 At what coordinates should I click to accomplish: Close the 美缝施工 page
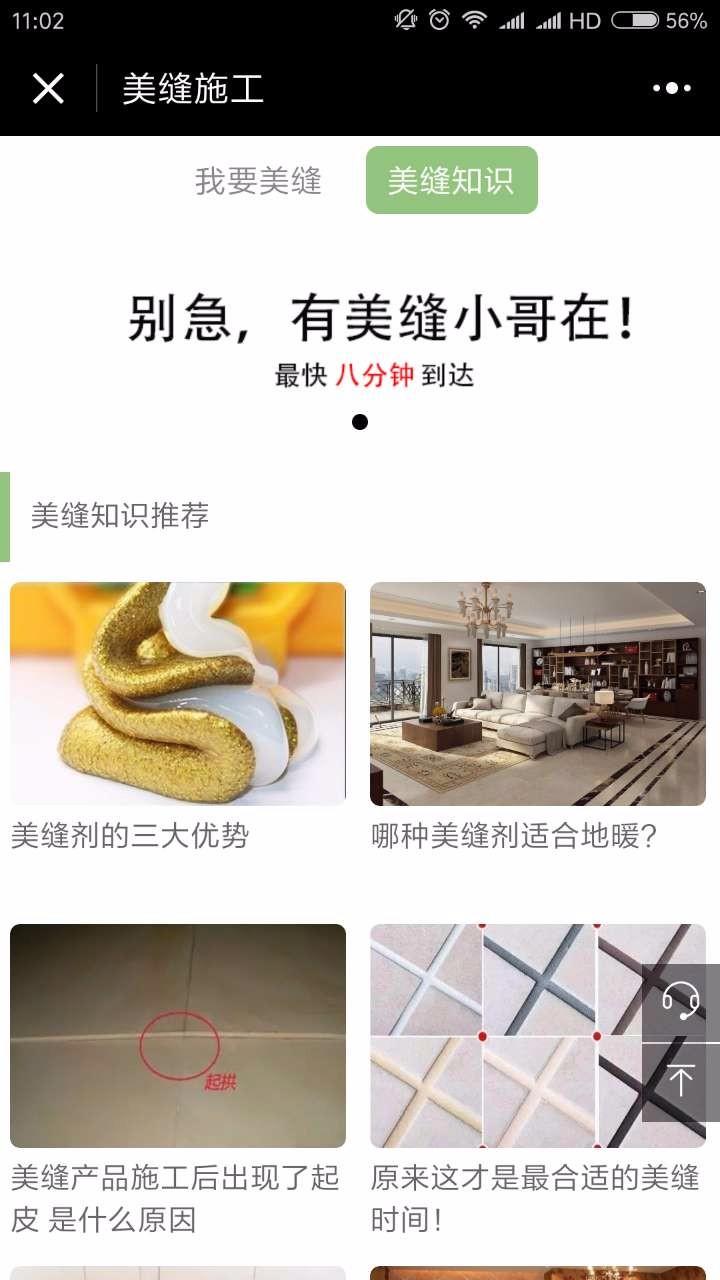48,89
